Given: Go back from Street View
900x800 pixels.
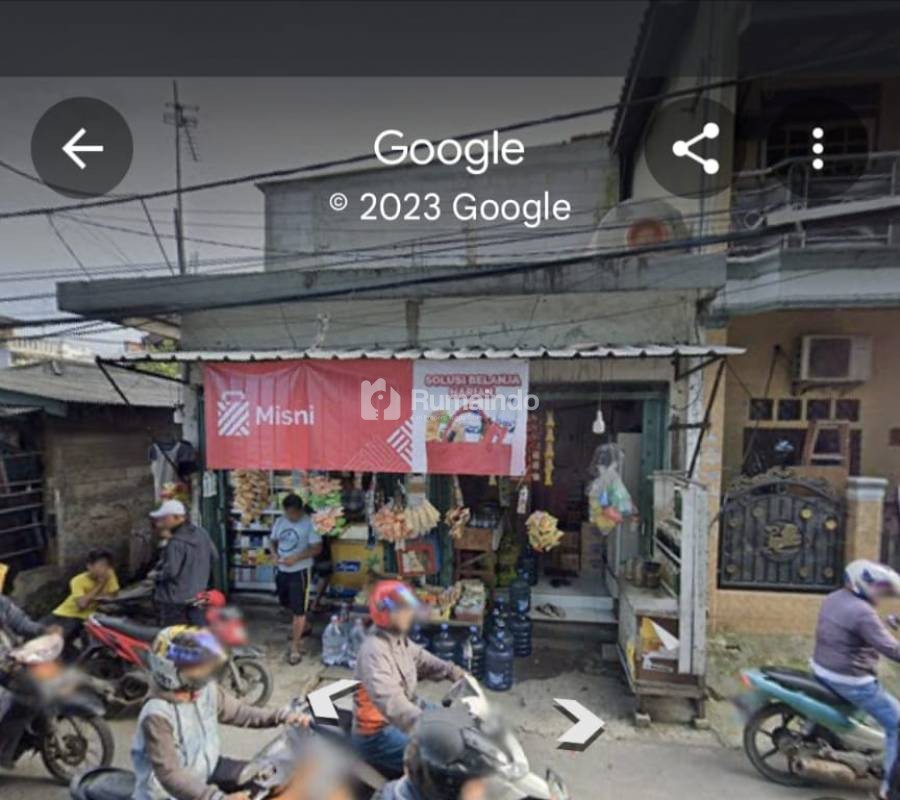Looking at the screenshot, I should (x=82, y=148).
